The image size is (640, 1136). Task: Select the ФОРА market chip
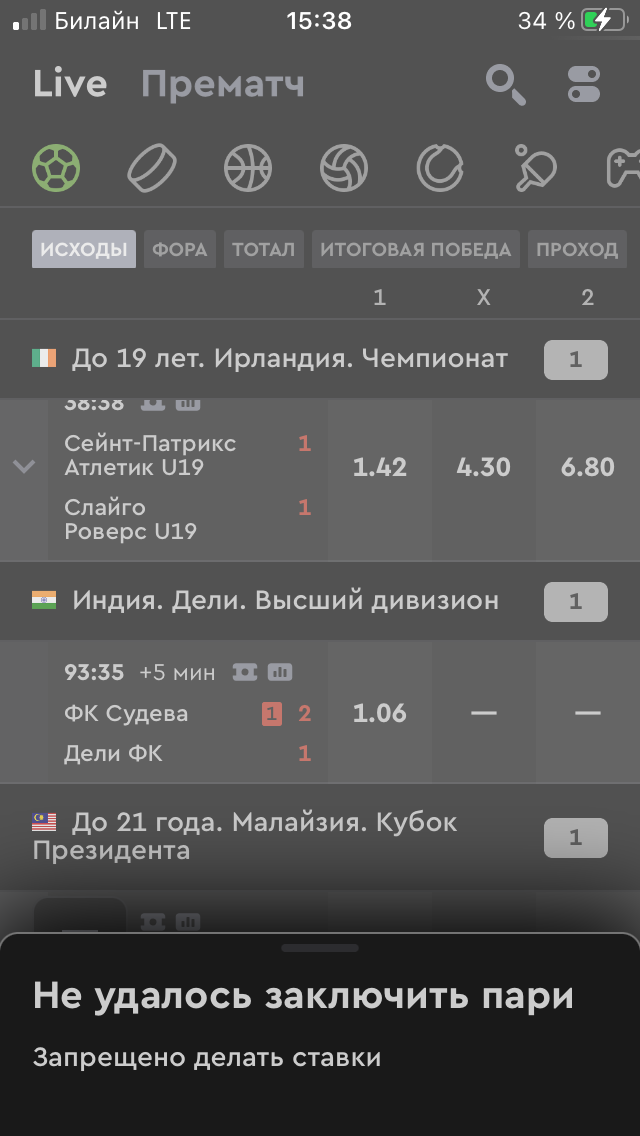[x=180, y=250]
